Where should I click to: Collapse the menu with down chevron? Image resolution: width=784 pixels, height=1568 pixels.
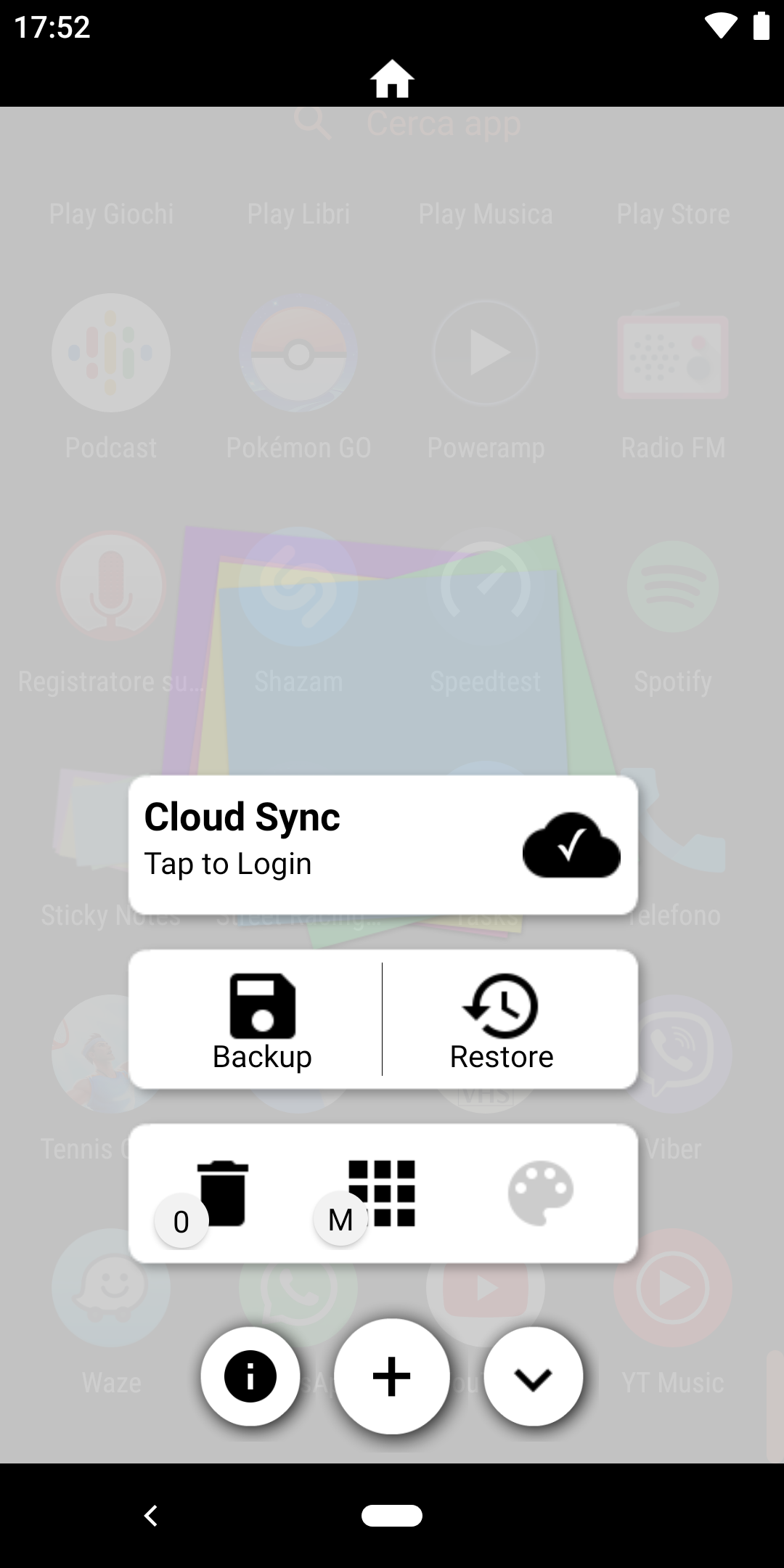pyautogui.click(x=534, y=1376)
